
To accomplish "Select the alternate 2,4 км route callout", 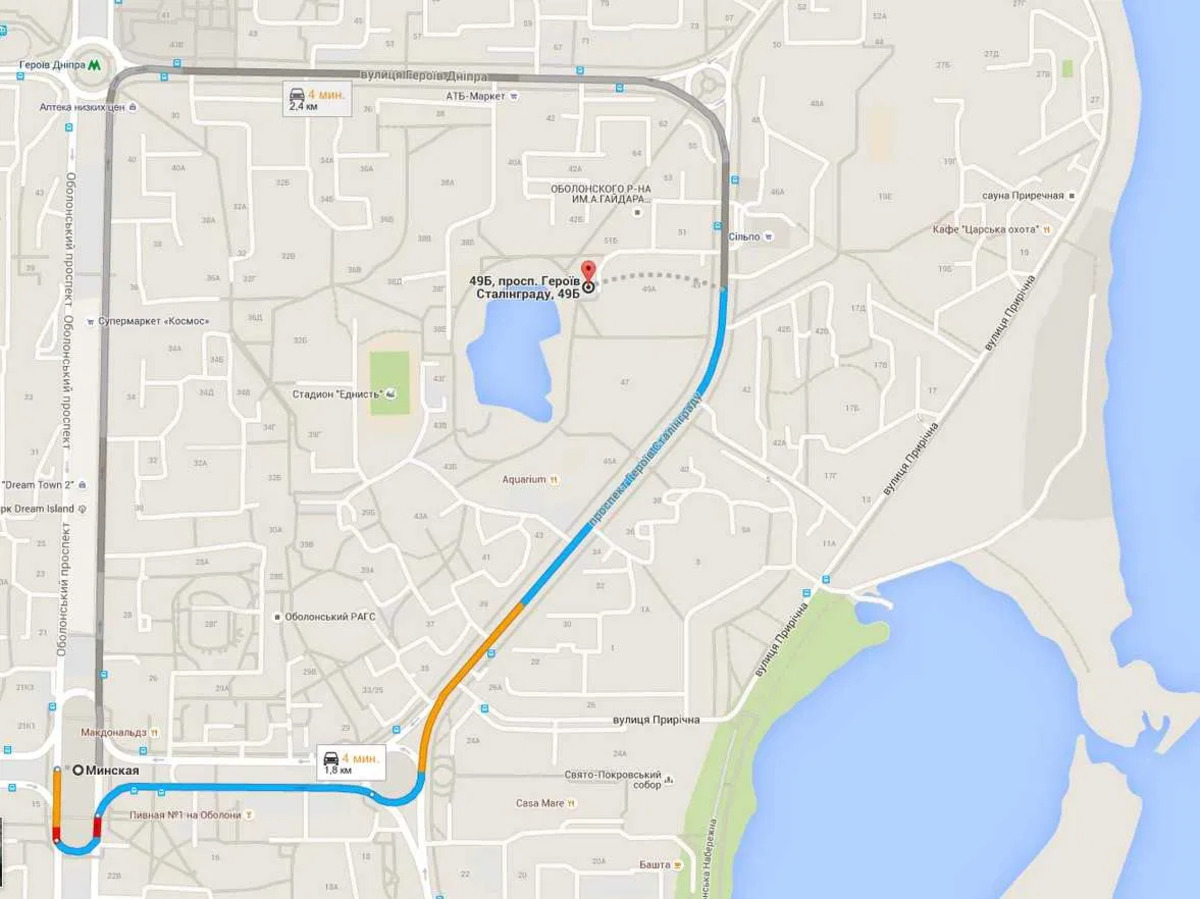I will point(317,100).
